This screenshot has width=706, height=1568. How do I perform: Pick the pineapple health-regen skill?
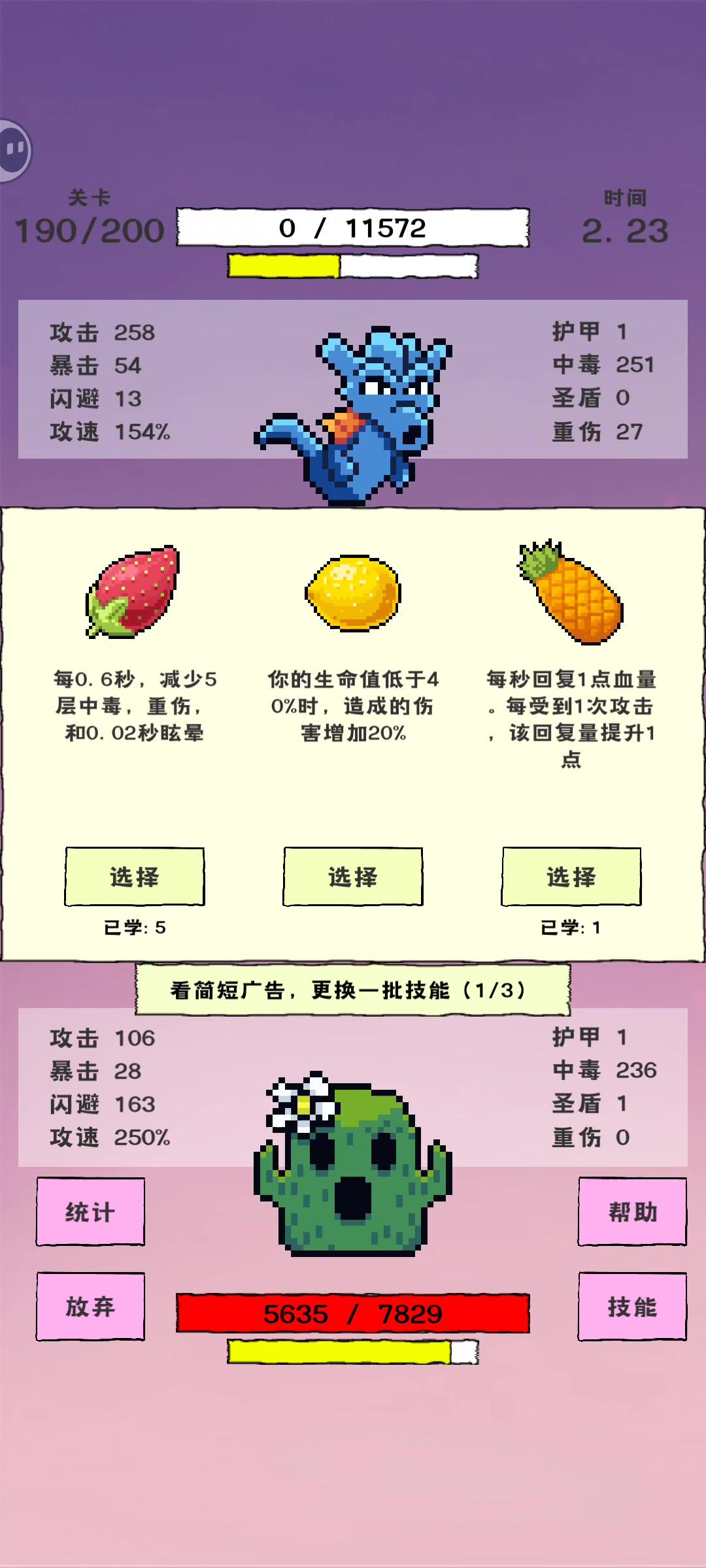pyautogui.click(x=571, y=877)
